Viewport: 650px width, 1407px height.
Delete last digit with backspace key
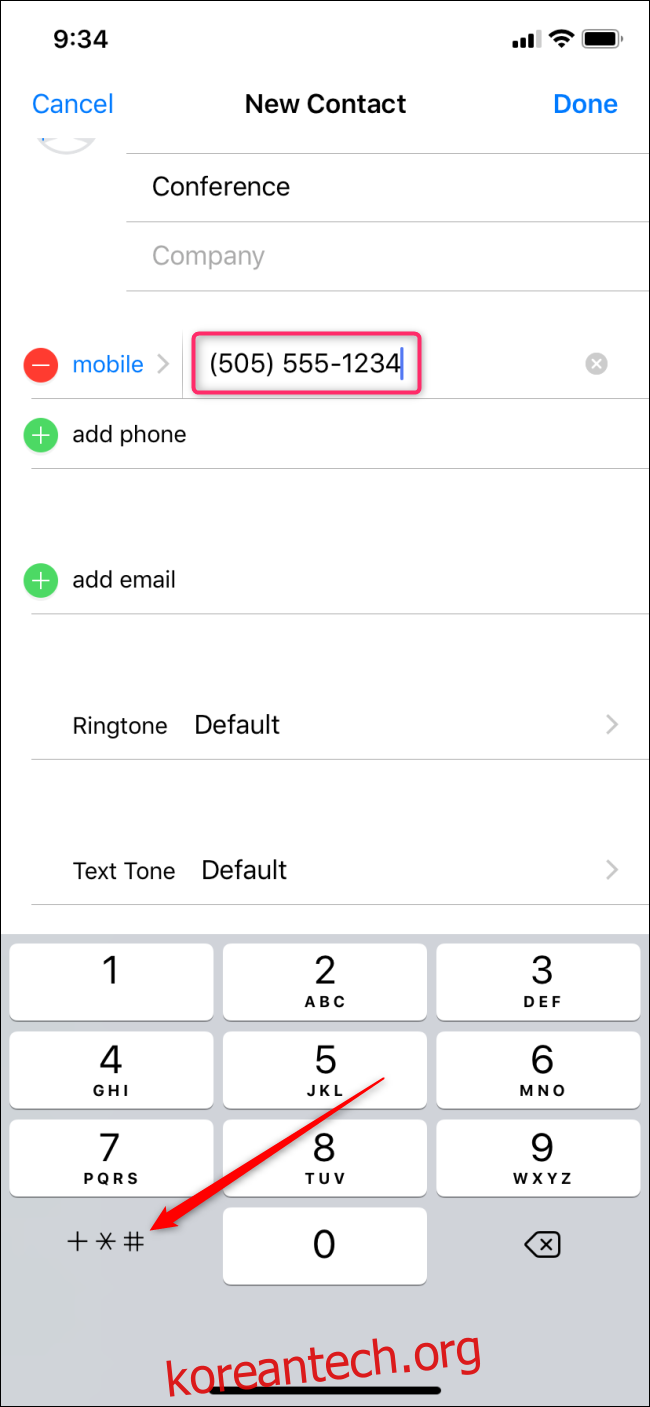click(x=541, y=1245)
